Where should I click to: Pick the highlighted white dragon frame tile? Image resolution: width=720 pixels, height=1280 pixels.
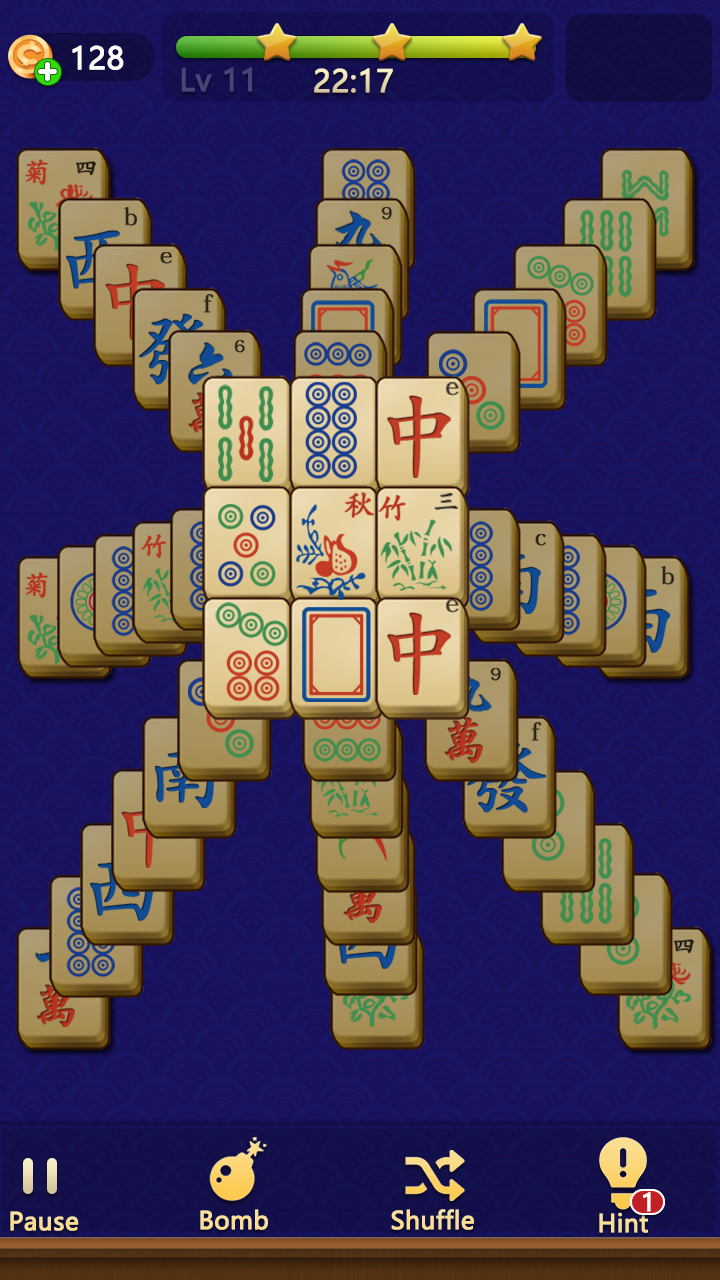point(333,655)
